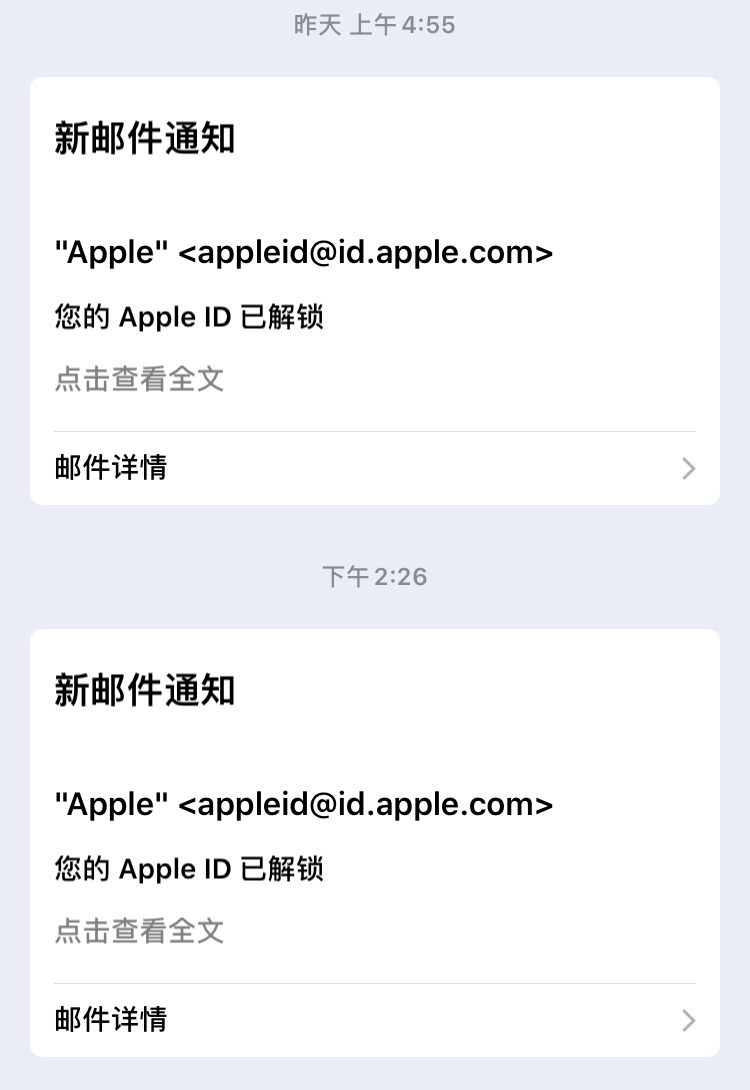The width and height of the screenshot is (750, 1090).
Task: Open 邮件详情 in the 下午2:26 notification
Action: [374, 1019]
